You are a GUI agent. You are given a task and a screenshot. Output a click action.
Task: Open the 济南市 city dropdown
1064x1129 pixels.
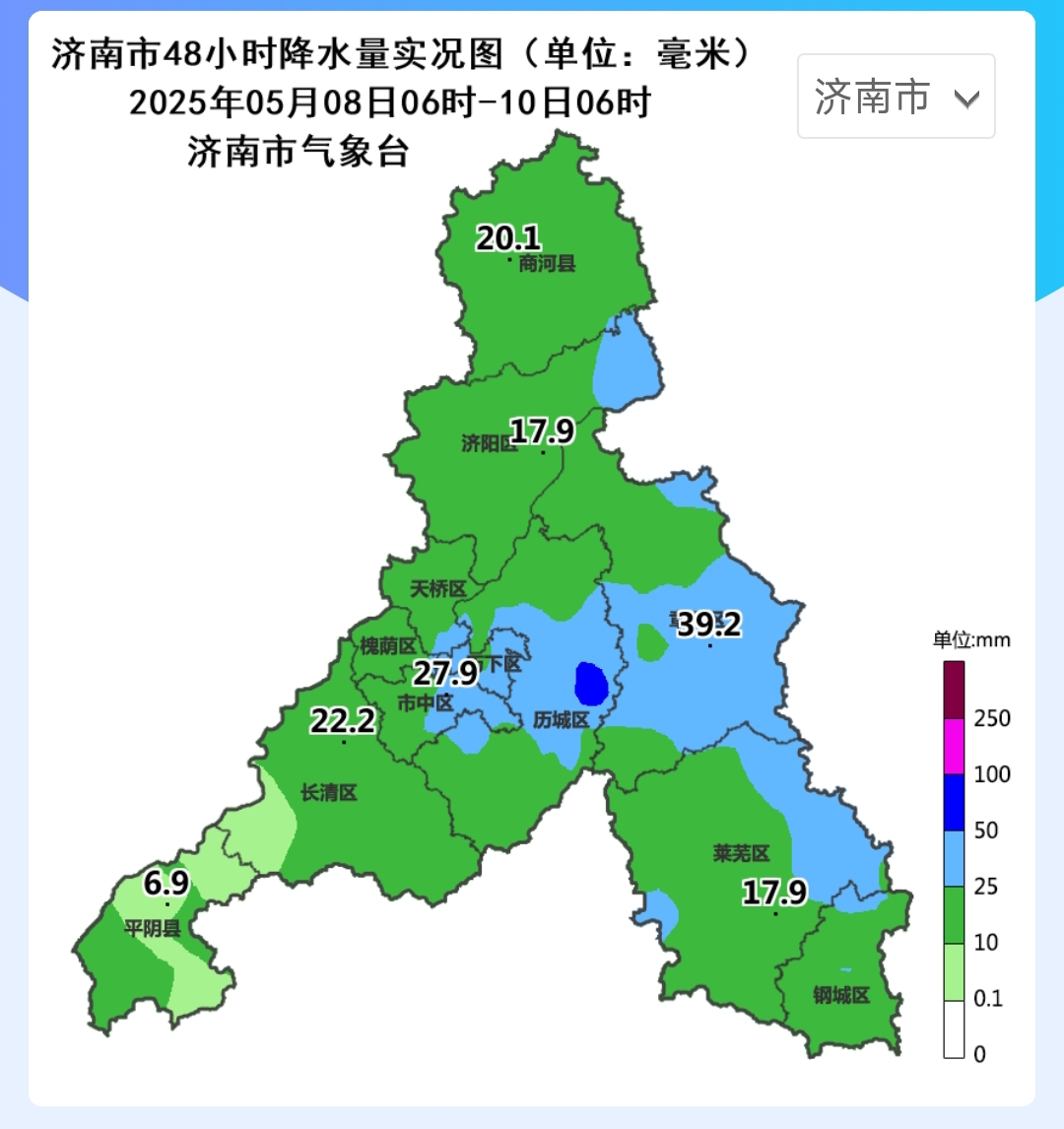pyautogui.click(x=896, y=97)
